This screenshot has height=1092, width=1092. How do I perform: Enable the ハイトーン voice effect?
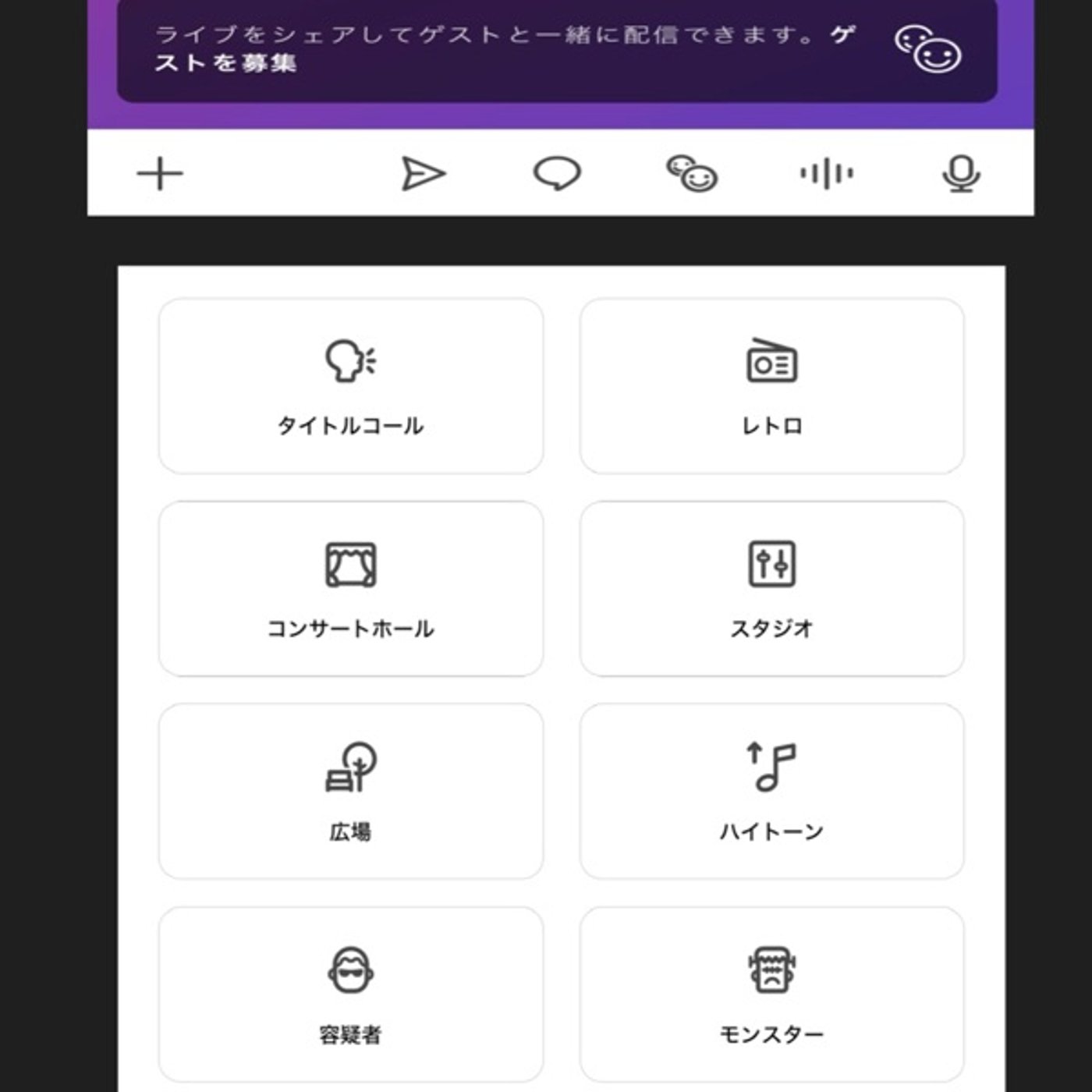[772, 792]
